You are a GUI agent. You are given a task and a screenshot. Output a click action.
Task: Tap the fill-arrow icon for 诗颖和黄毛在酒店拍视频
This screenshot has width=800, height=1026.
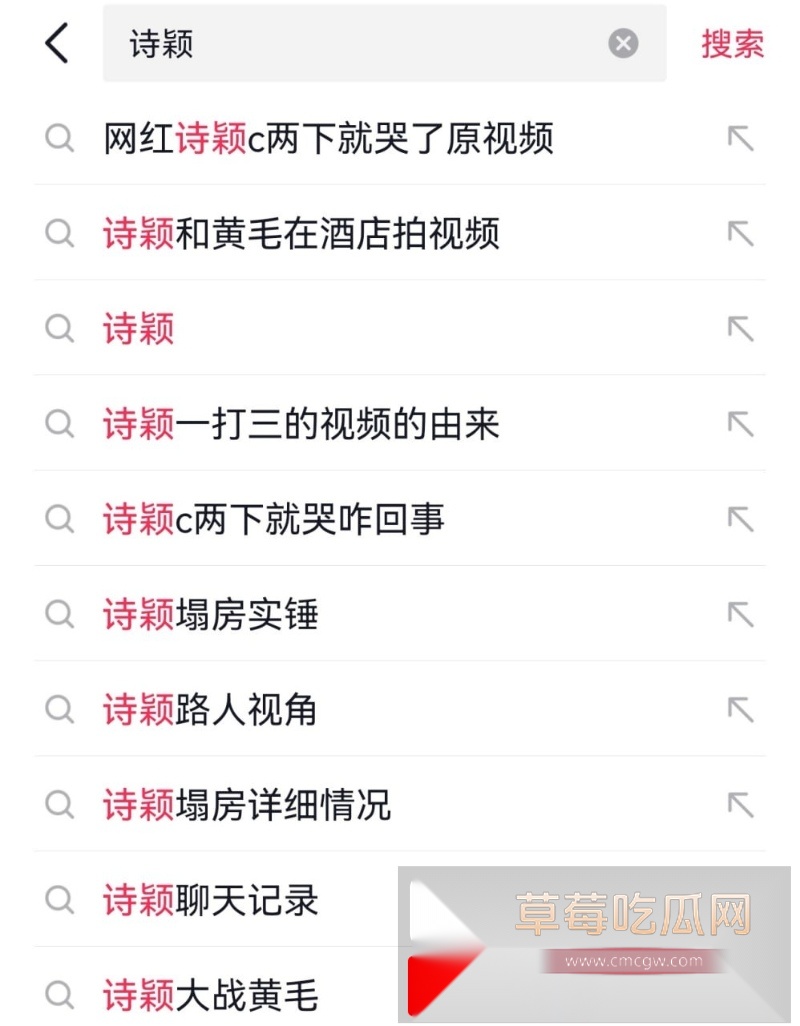(x=740, y=234)
